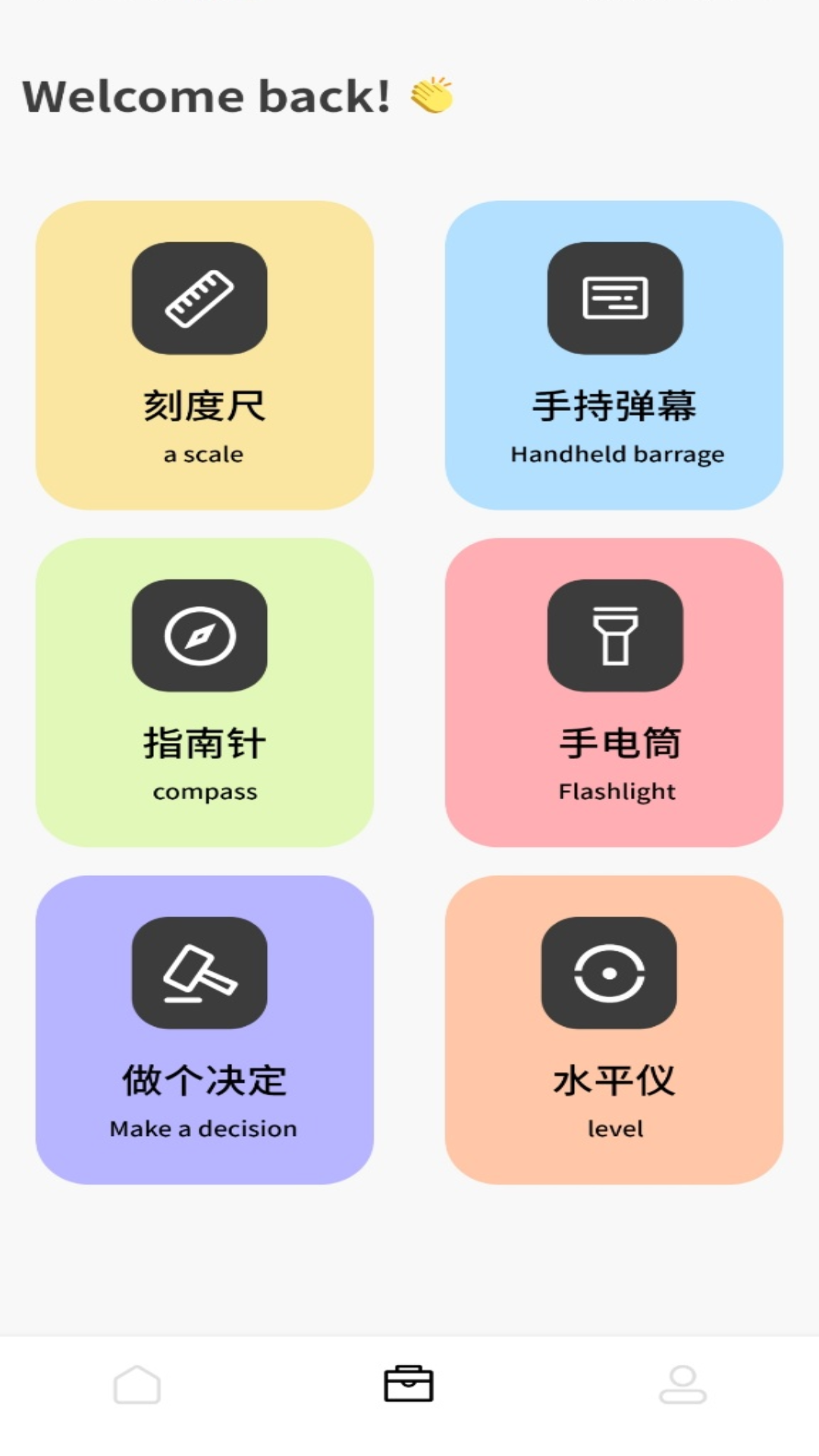Tap the purple 做个决定 card
This screenshot has height=1456, width=819.
(x=202, y=1028)
